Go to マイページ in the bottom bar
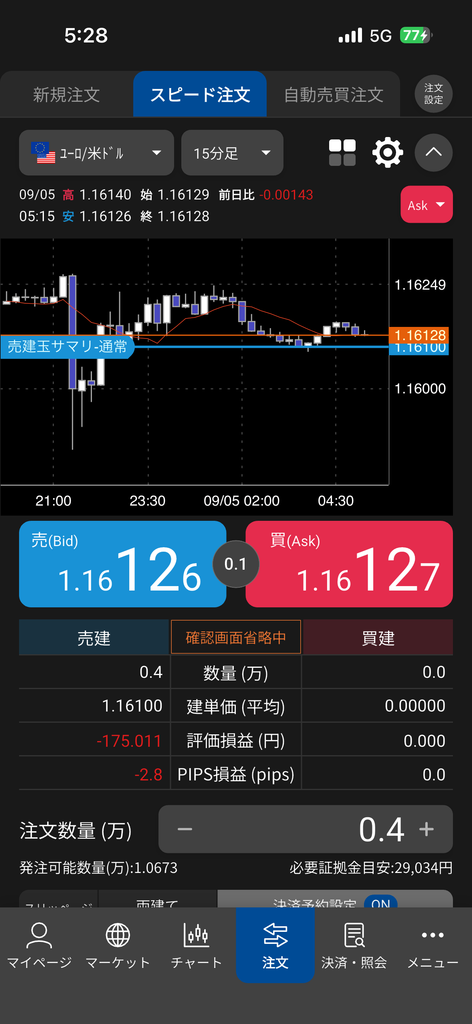This screenshot has width=472, height=1024. tap(39, 945)
